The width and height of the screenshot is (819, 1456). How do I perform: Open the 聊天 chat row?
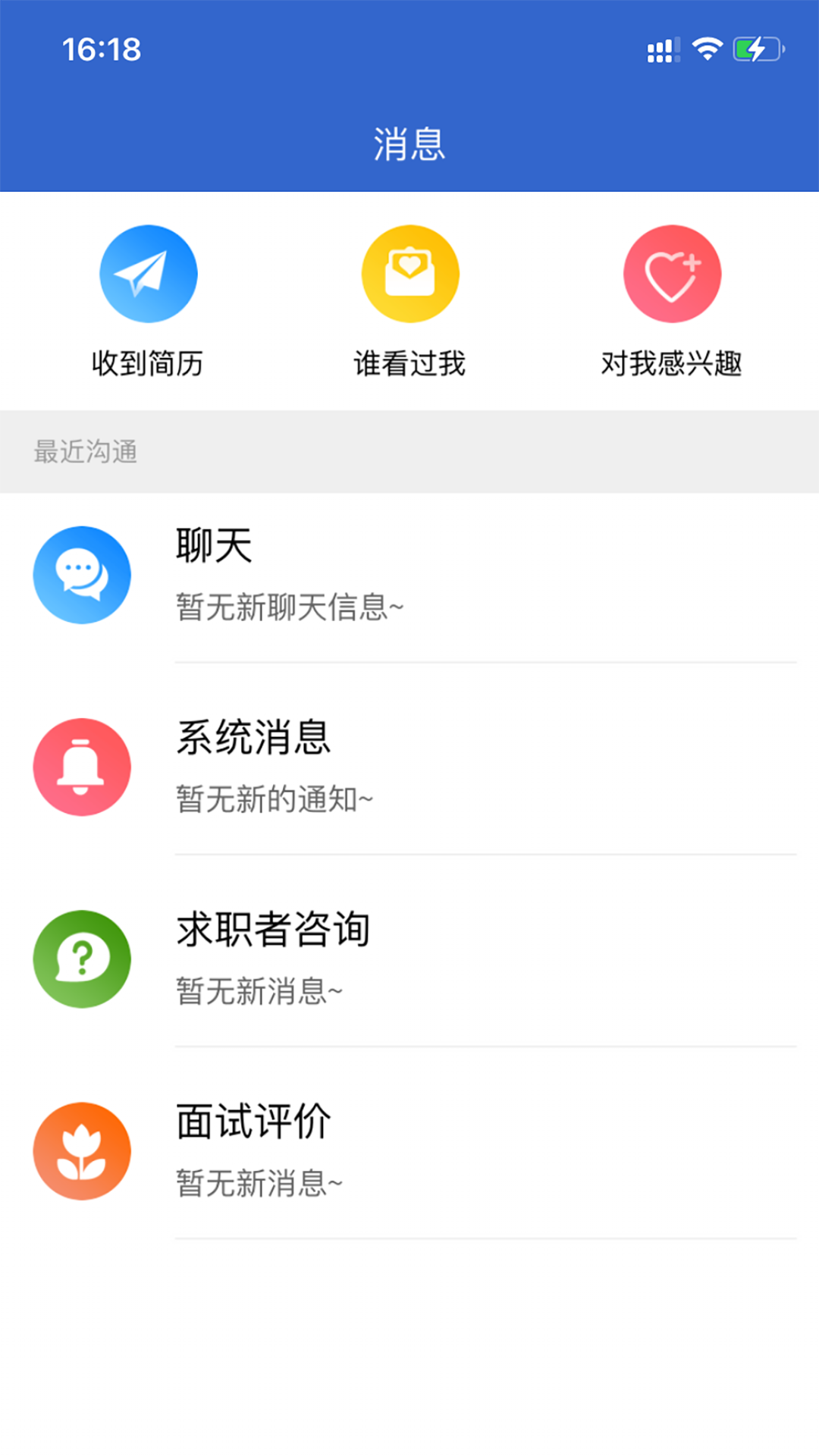click(x=409, y=575)
